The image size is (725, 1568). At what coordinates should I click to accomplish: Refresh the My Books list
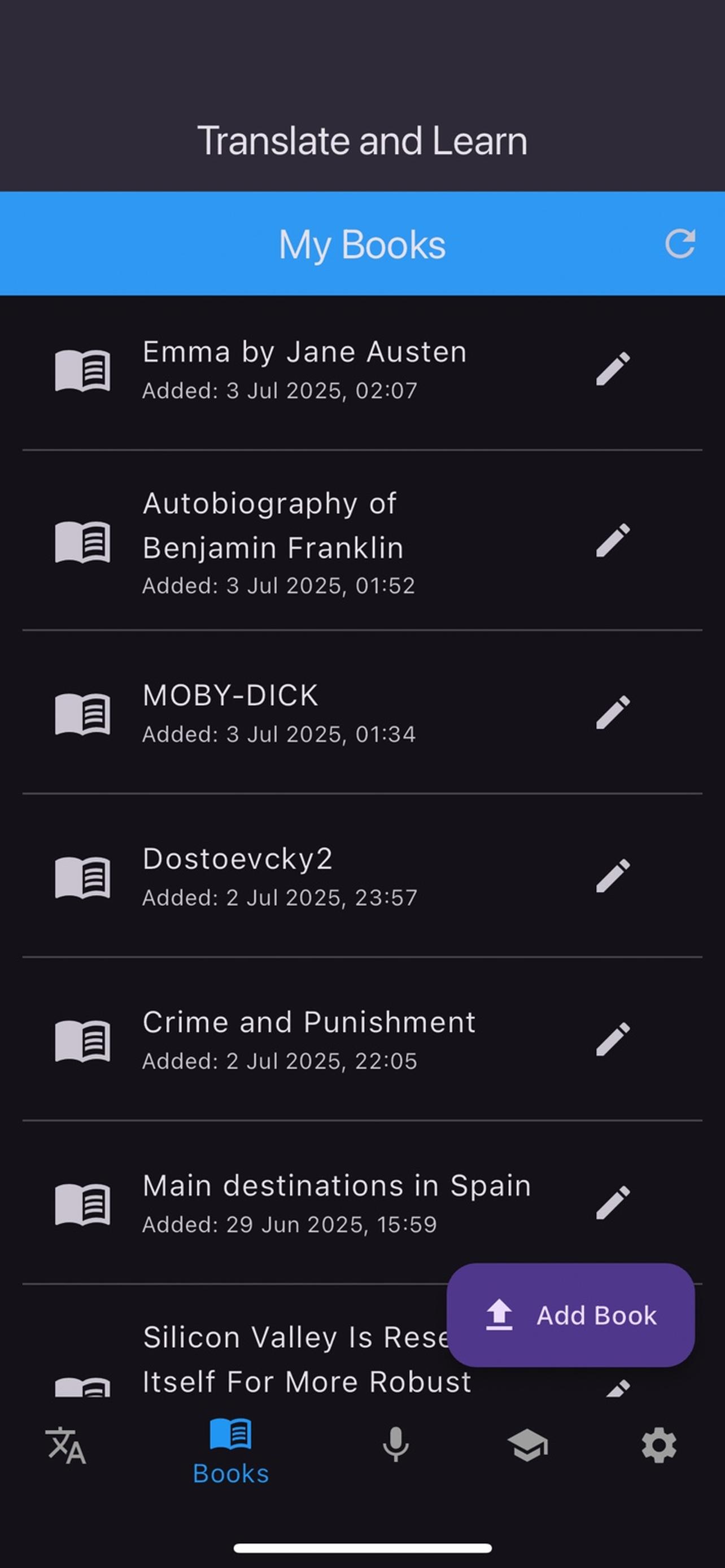point(679,244)
